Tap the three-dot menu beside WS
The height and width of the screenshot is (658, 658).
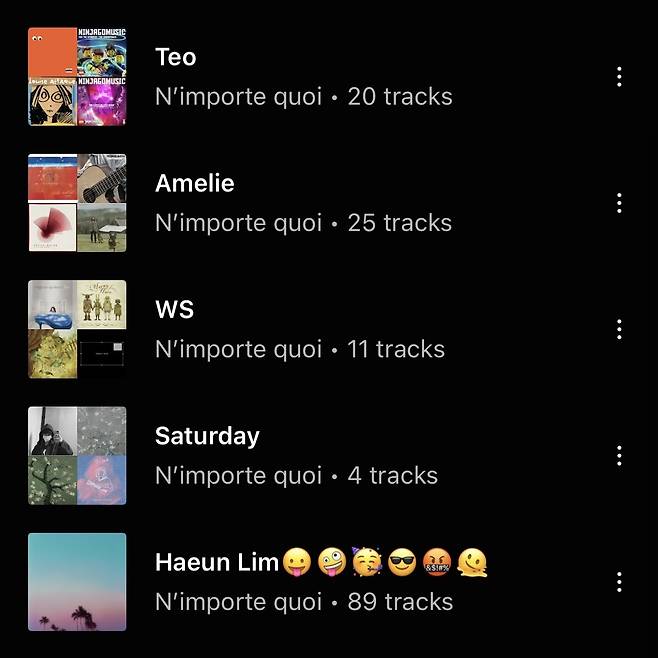(x=619, y=329)
